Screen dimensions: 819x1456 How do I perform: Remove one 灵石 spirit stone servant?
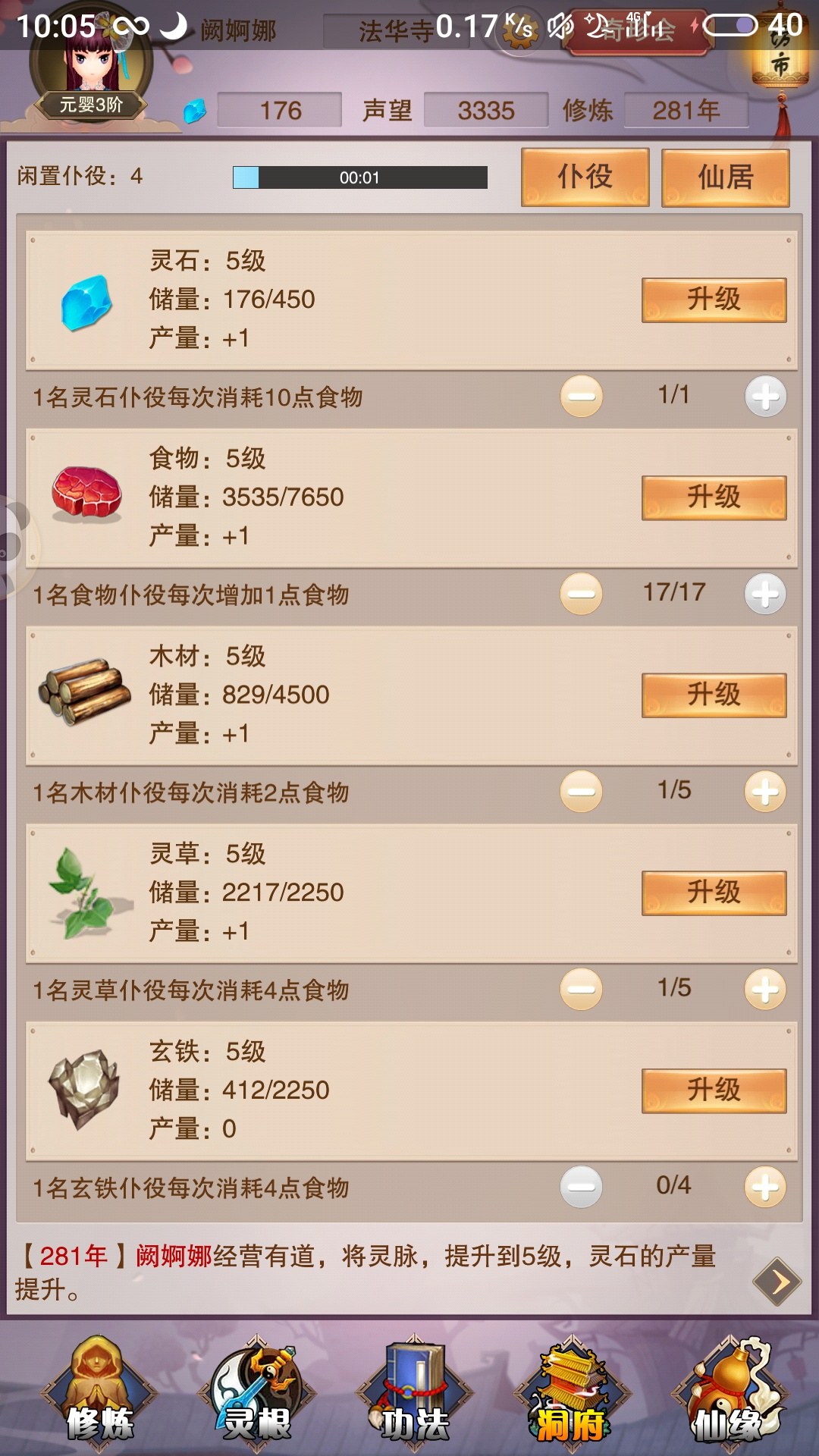pos(582,396)
